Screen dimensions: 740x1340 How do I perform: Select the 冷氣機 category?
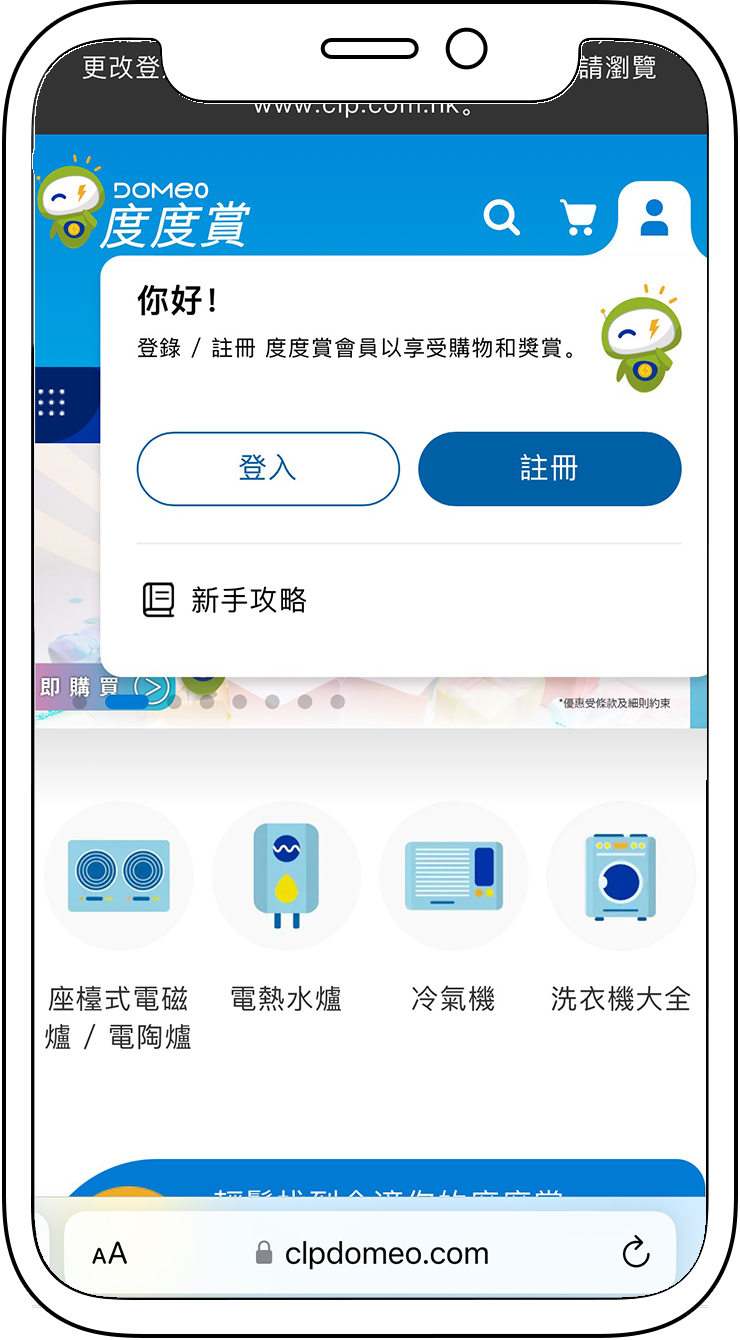pos(453,876)
